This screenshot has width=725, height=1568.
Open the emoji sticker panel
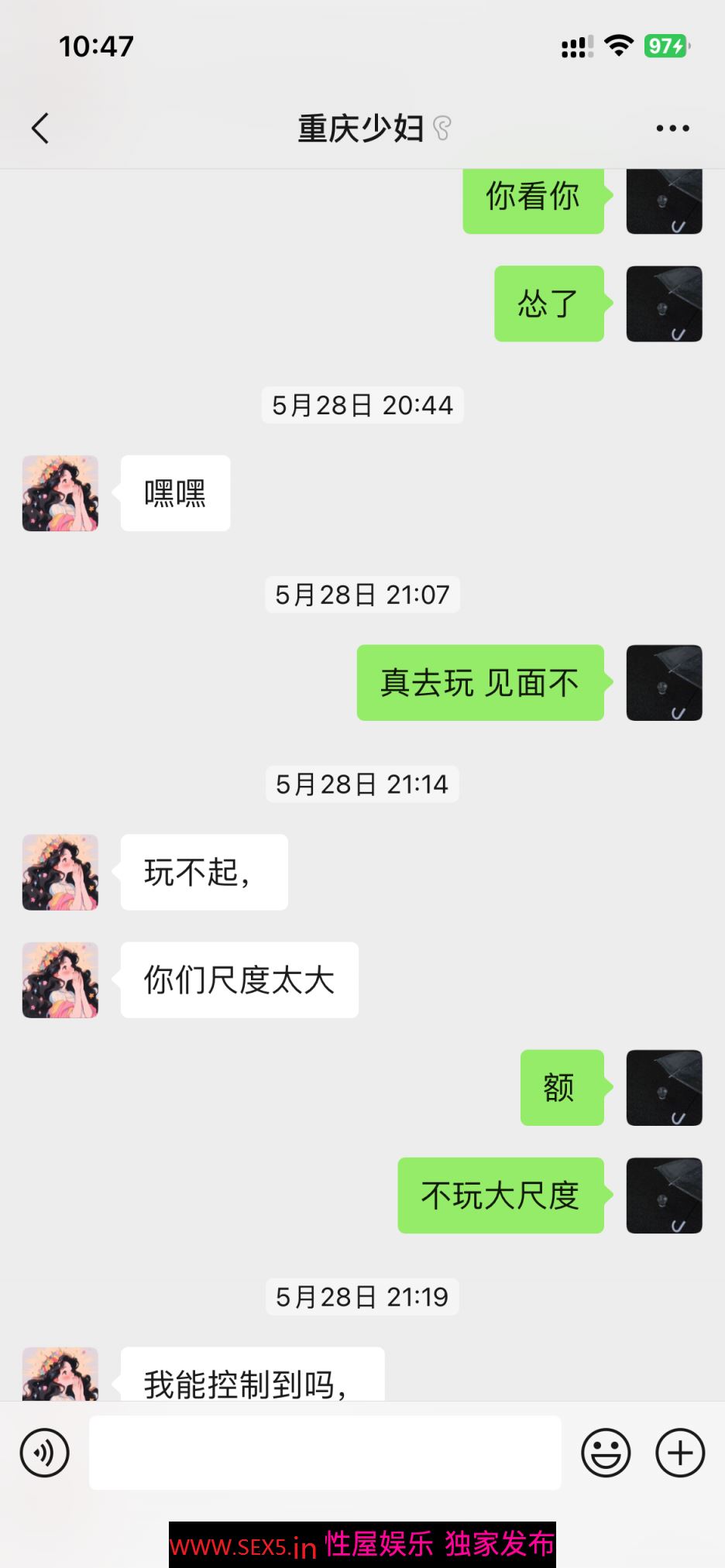(x=606, y=1453)
